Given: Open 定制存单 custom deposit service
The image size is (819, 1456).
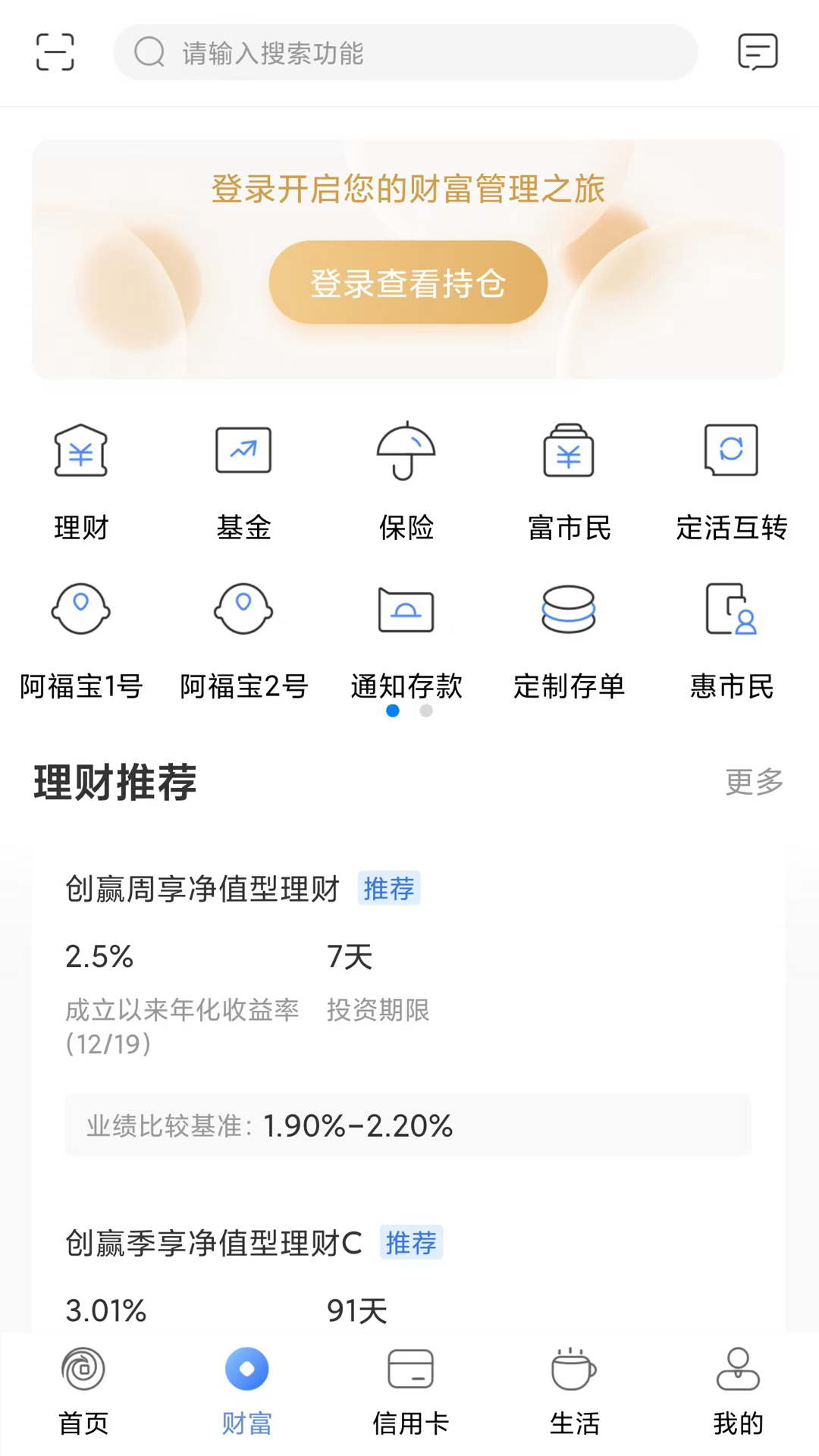Looking at the screenshot, I should click(x=570, y=637).
